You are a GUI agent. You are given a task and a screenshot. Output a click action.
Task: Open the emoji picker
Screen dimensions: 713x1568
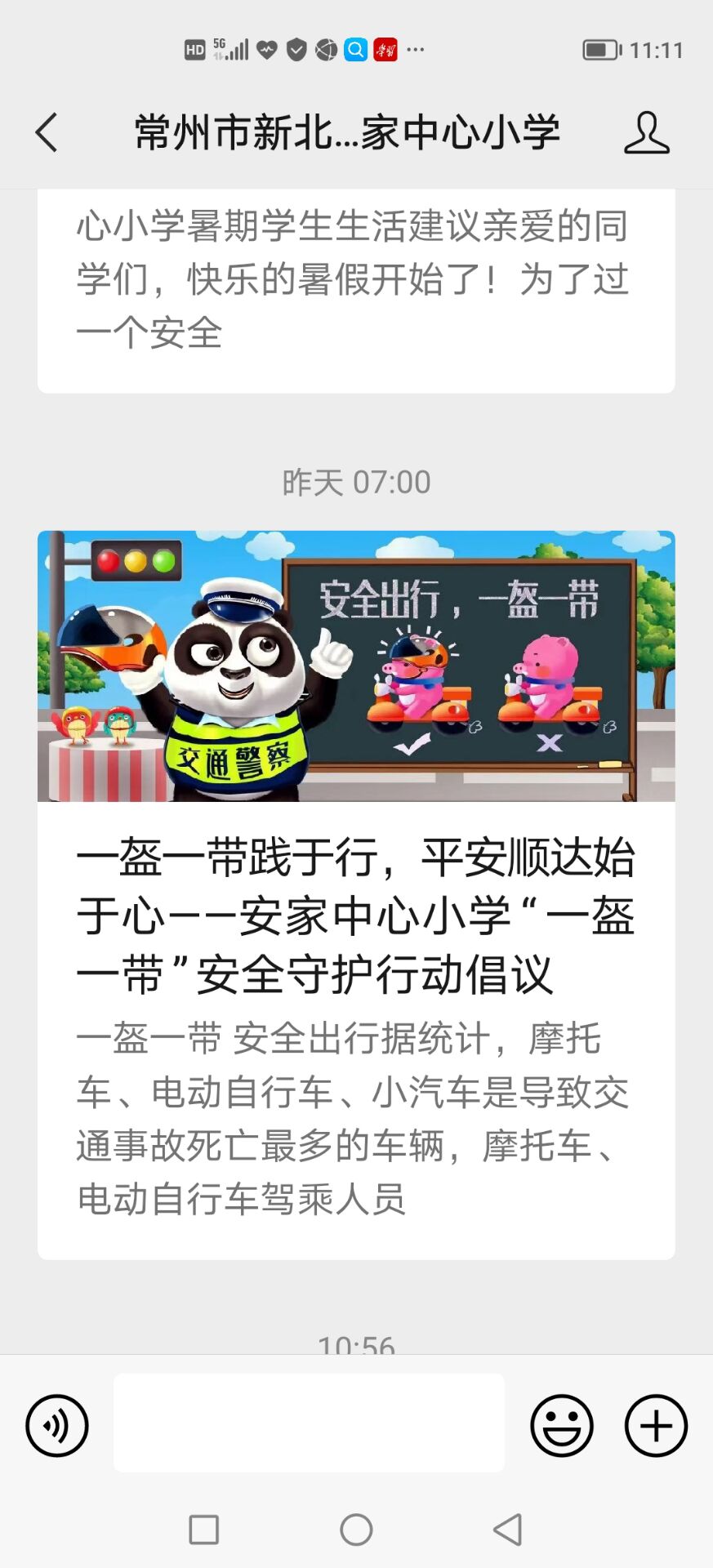click(x=562, y=1426)
